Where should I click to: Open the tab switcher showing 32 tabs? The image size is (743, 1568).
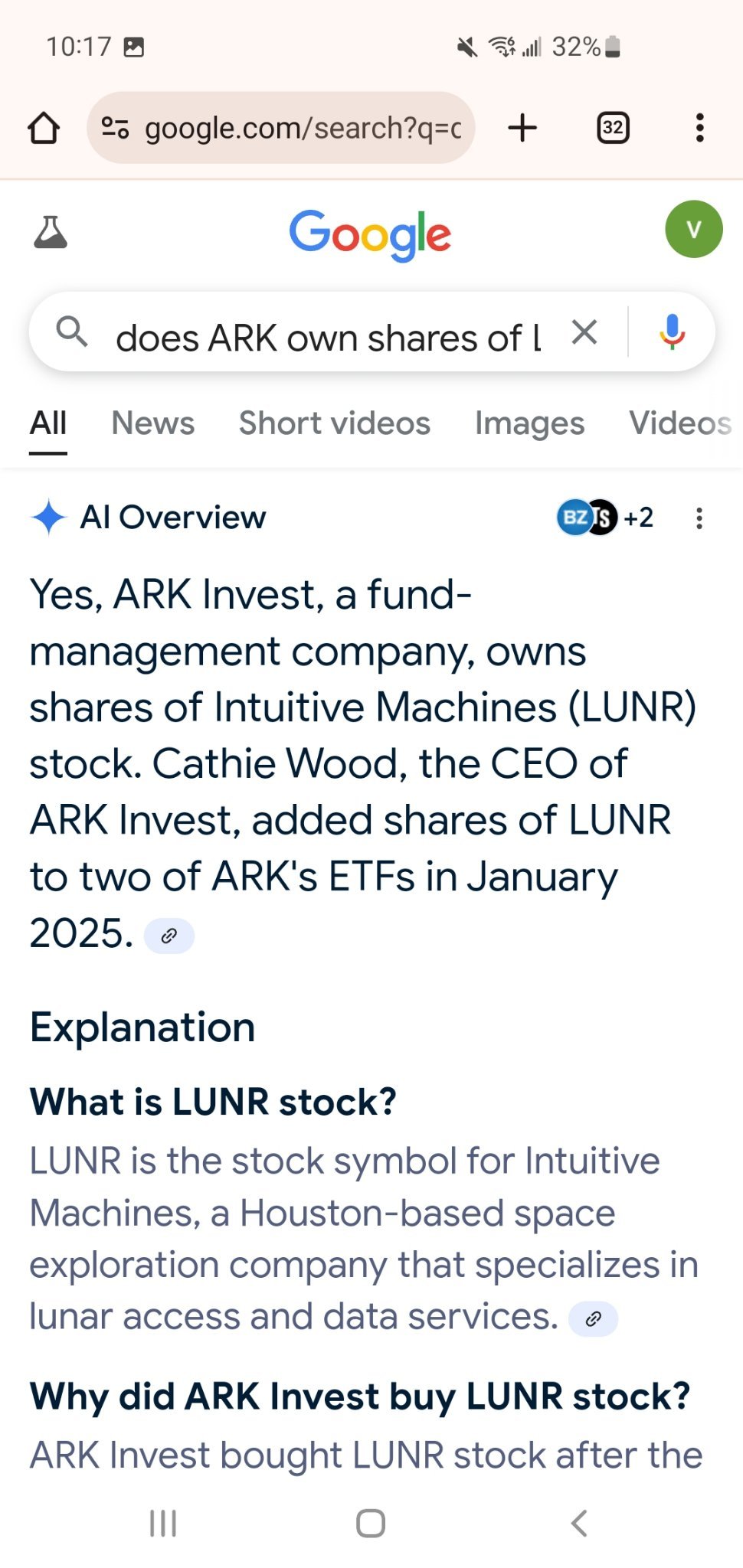613,128
